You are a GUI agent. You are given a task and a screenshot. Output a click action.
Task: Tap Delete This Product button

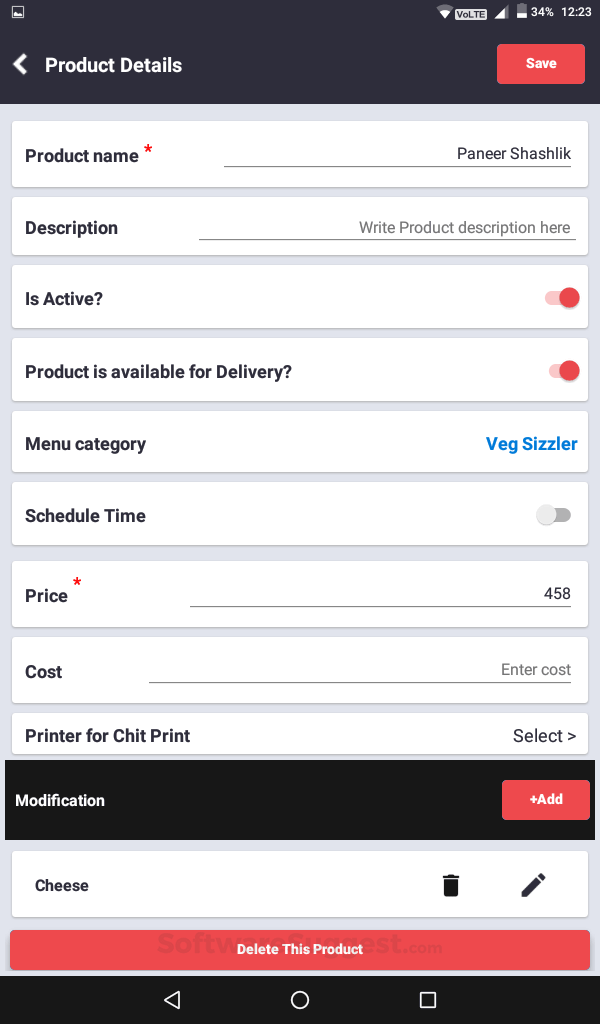coord(300,949)
